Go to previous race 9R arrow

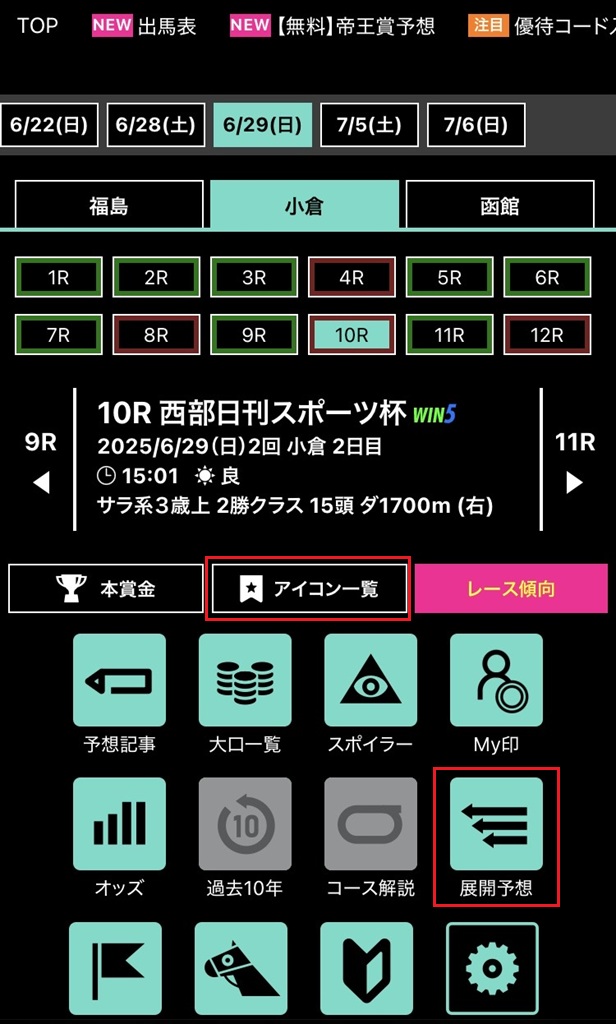point(41,462)
